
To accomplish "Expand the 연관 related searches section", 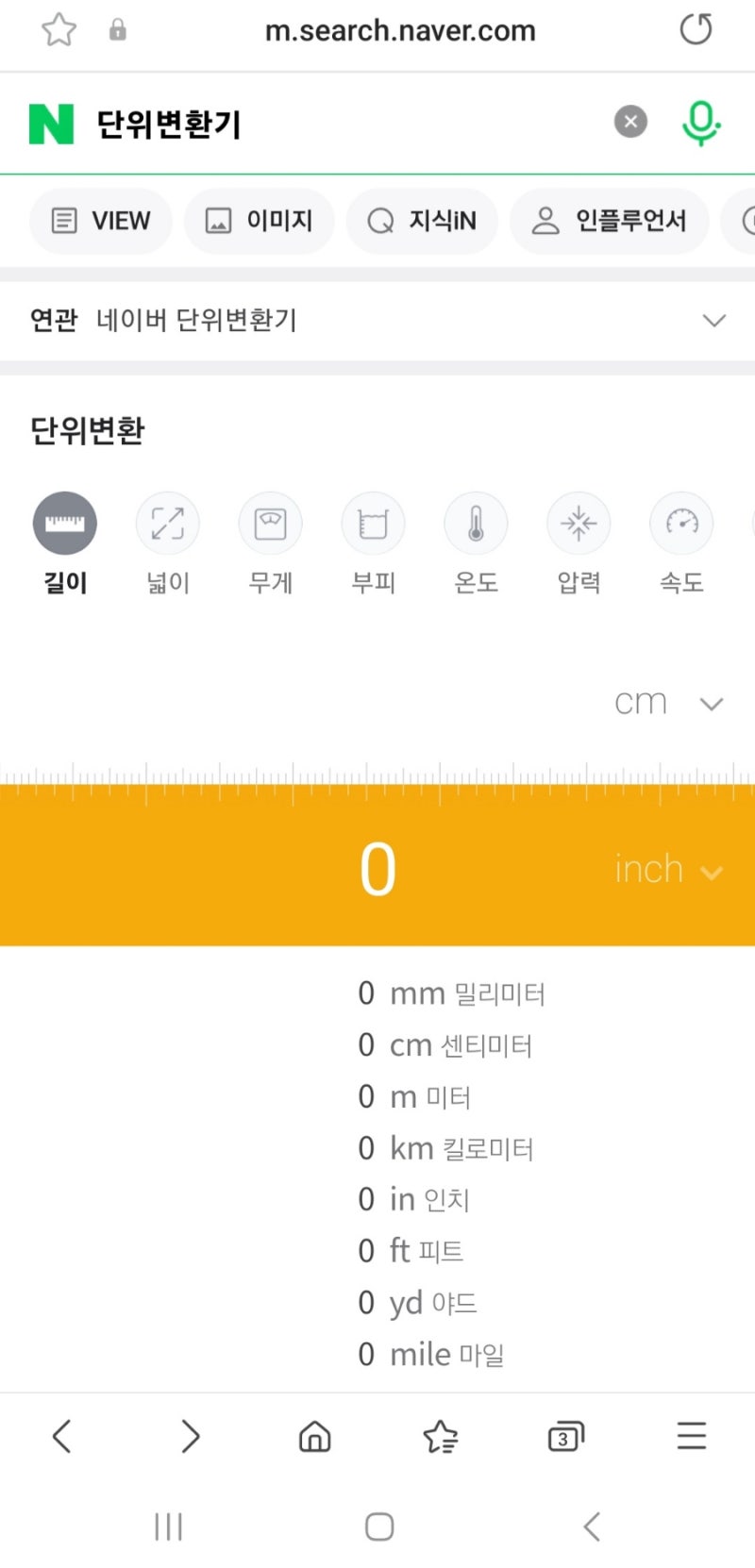I will (714, 321).
